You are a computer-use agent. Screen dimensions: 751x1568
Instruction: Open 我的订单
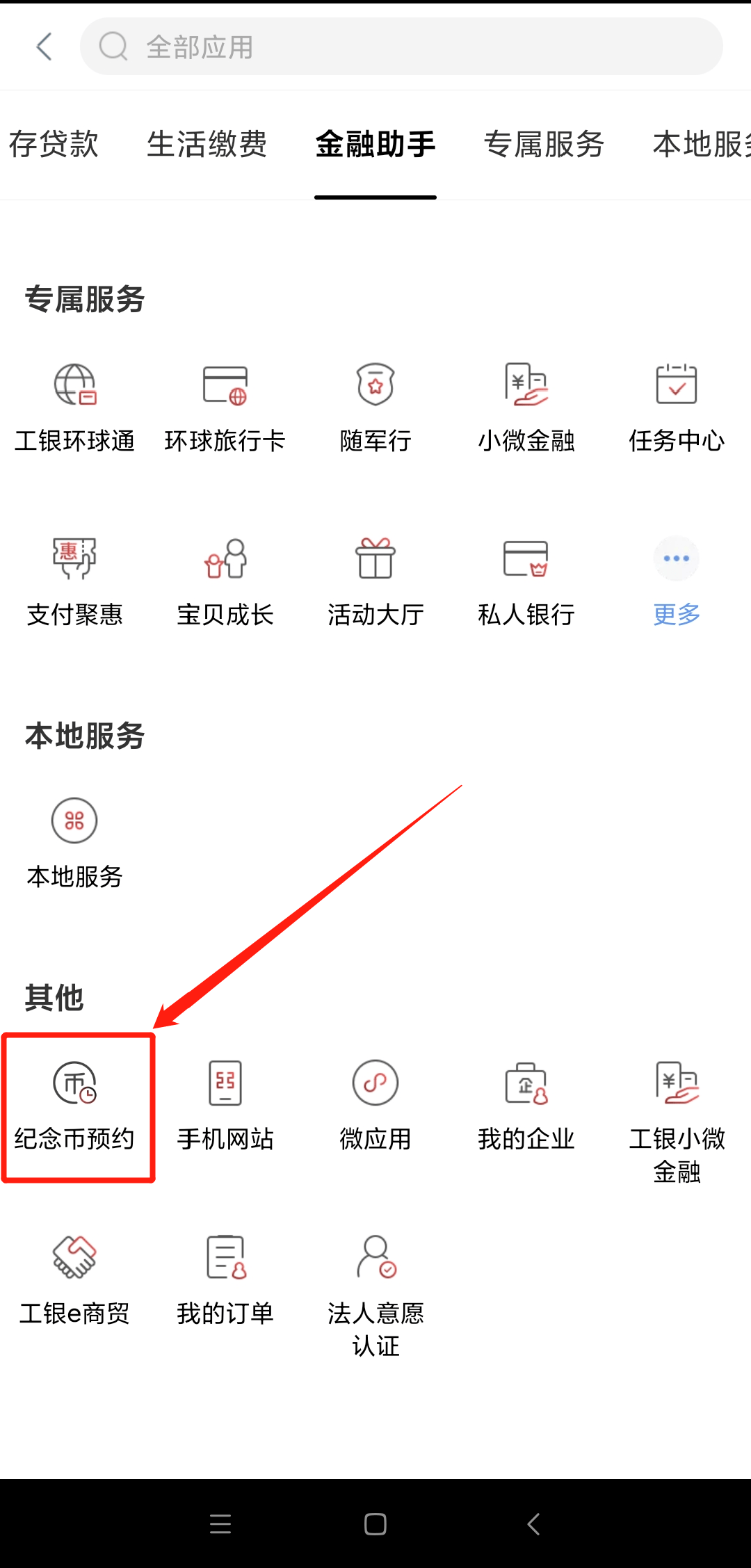(x=225, y=1279)
